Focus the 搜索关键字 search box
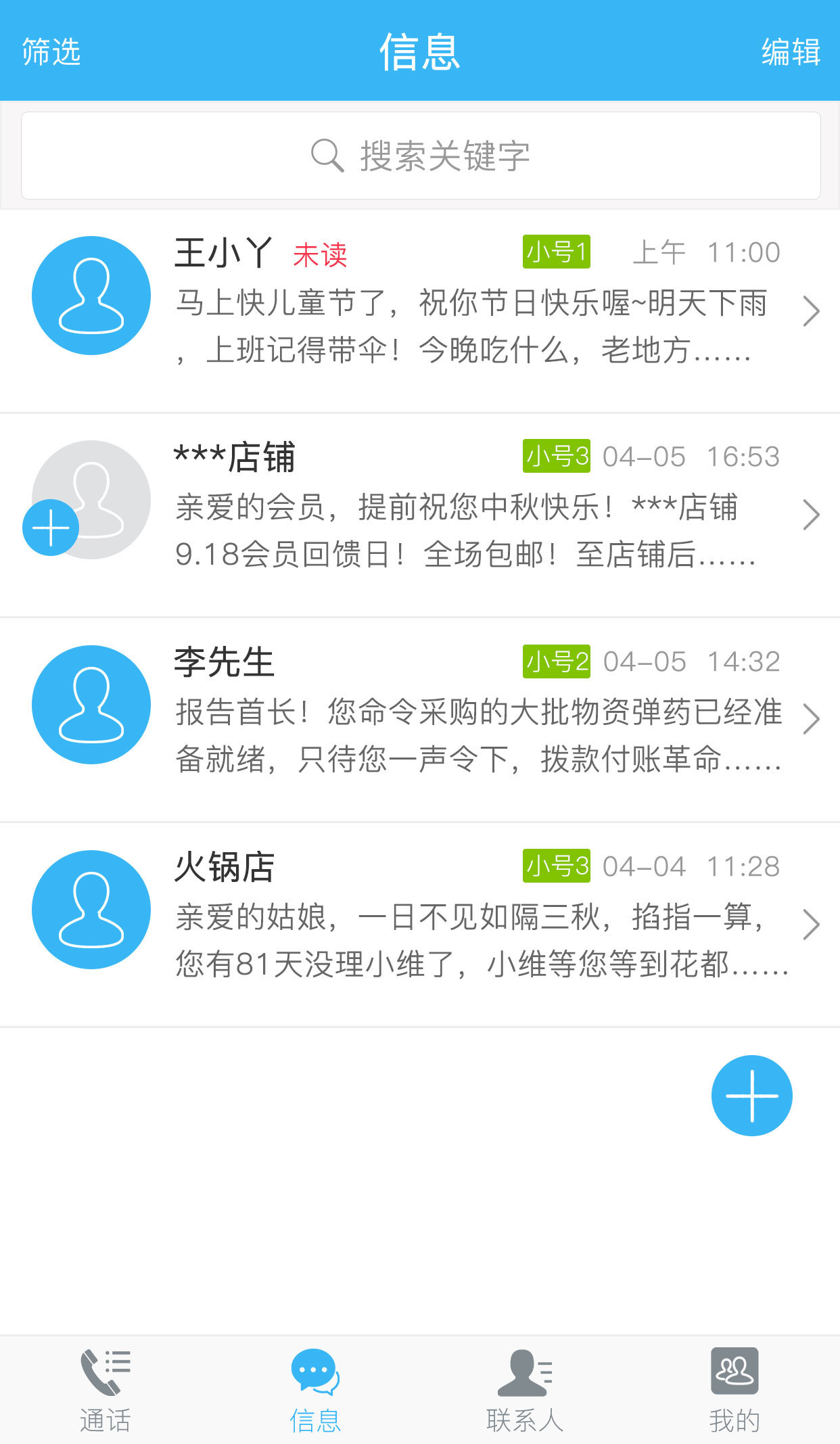840x1444 pixels. (x=421, y=156)
